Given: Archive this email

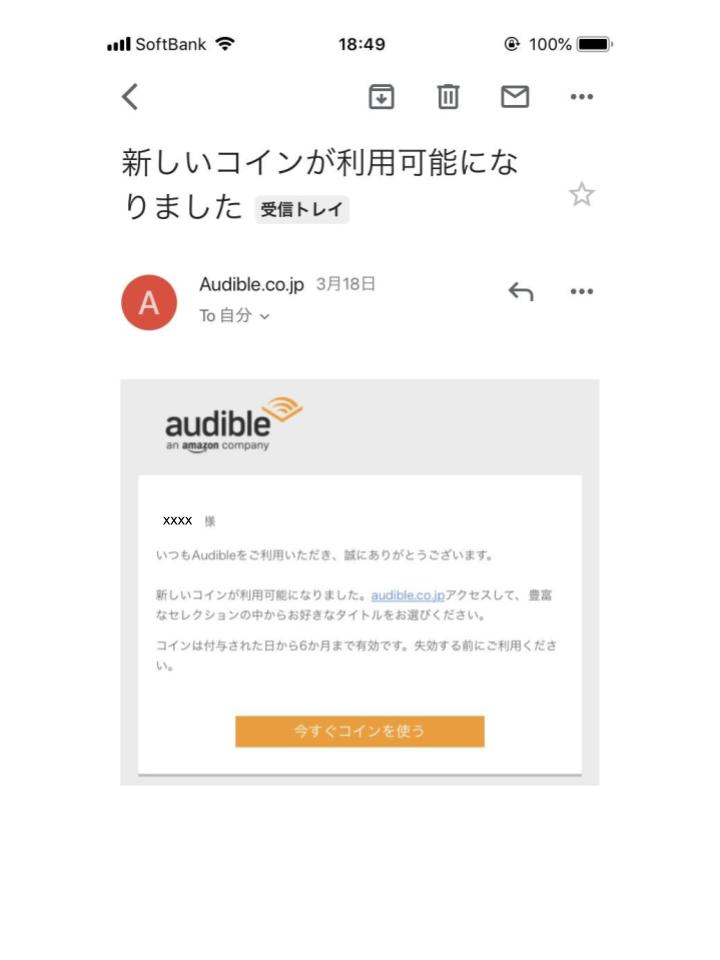Looking at the screenshot, I should [x=381, y=97].
